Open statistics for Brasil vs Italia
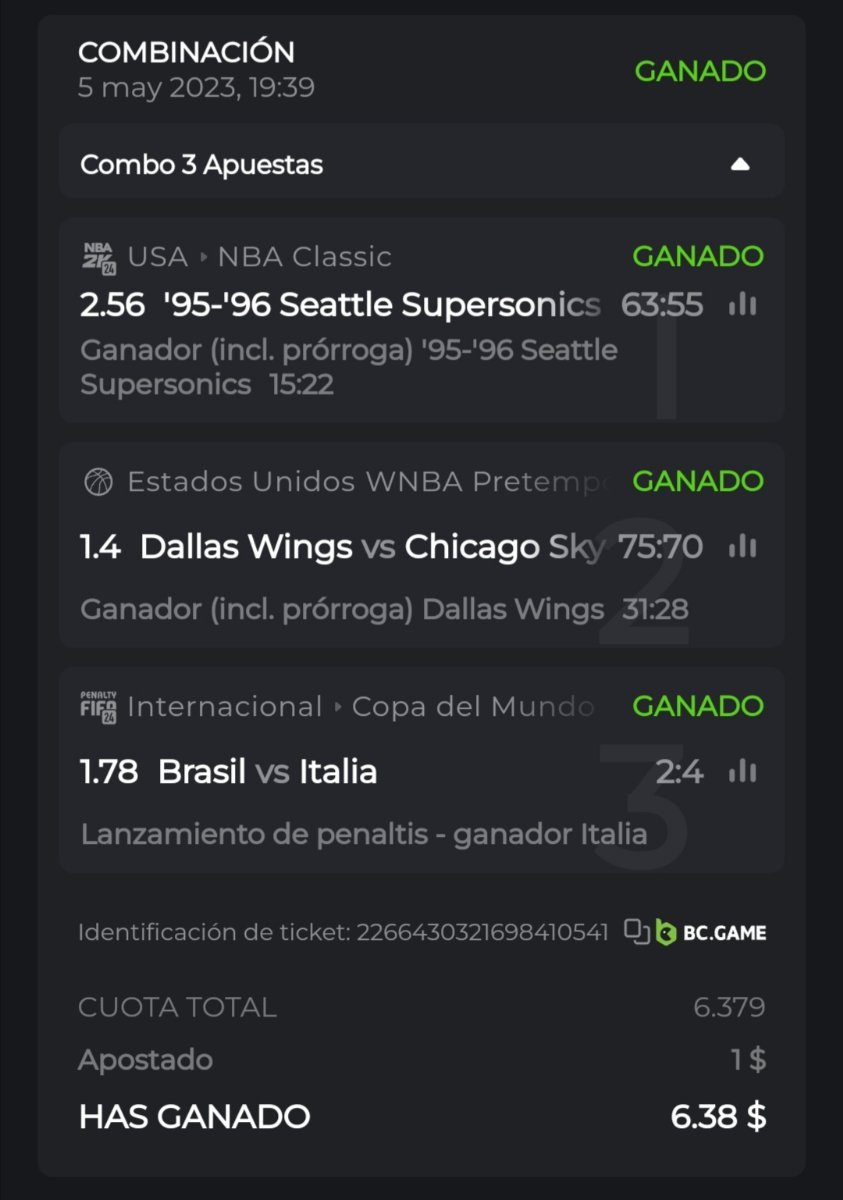843x1200 pixels. click(x=743, y=771)
